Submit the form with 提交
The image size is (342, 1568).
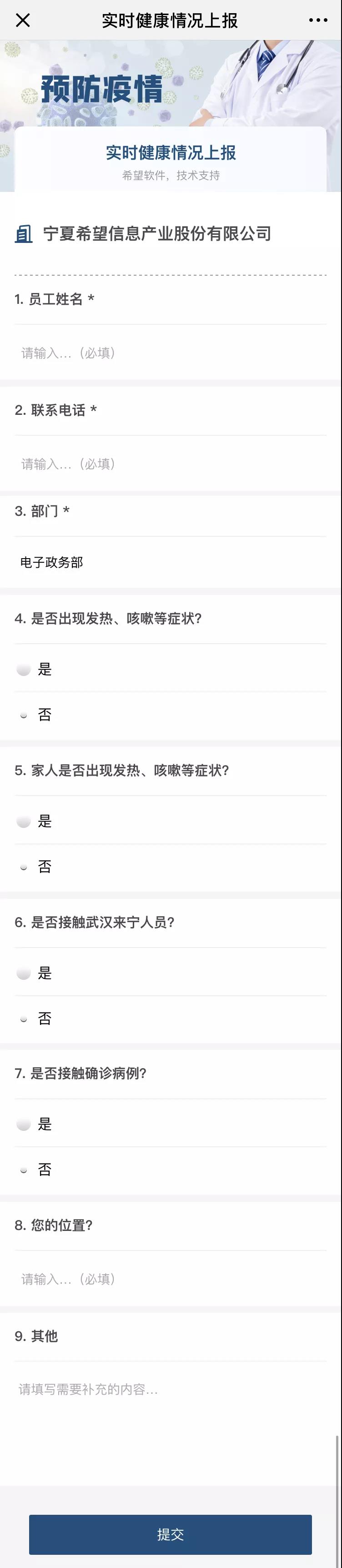tap(171, 1534)
